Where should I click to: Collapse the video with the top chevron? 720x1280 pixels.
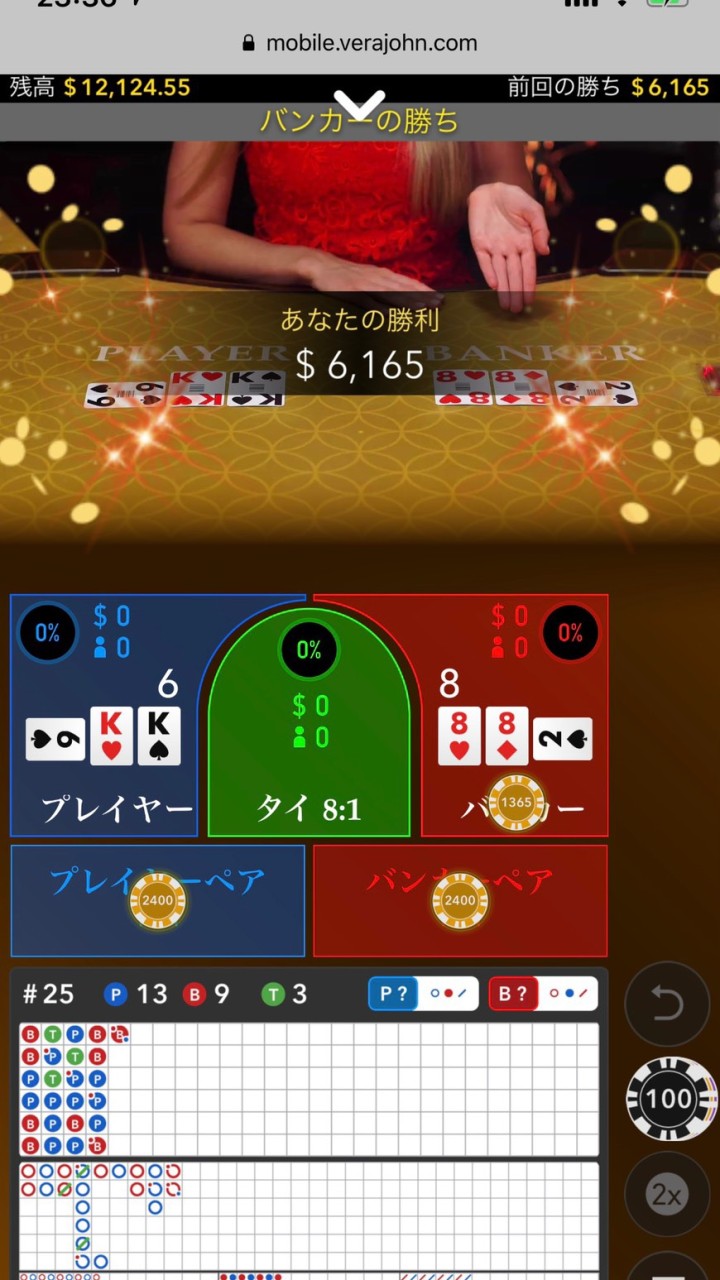tap(360, 102)
